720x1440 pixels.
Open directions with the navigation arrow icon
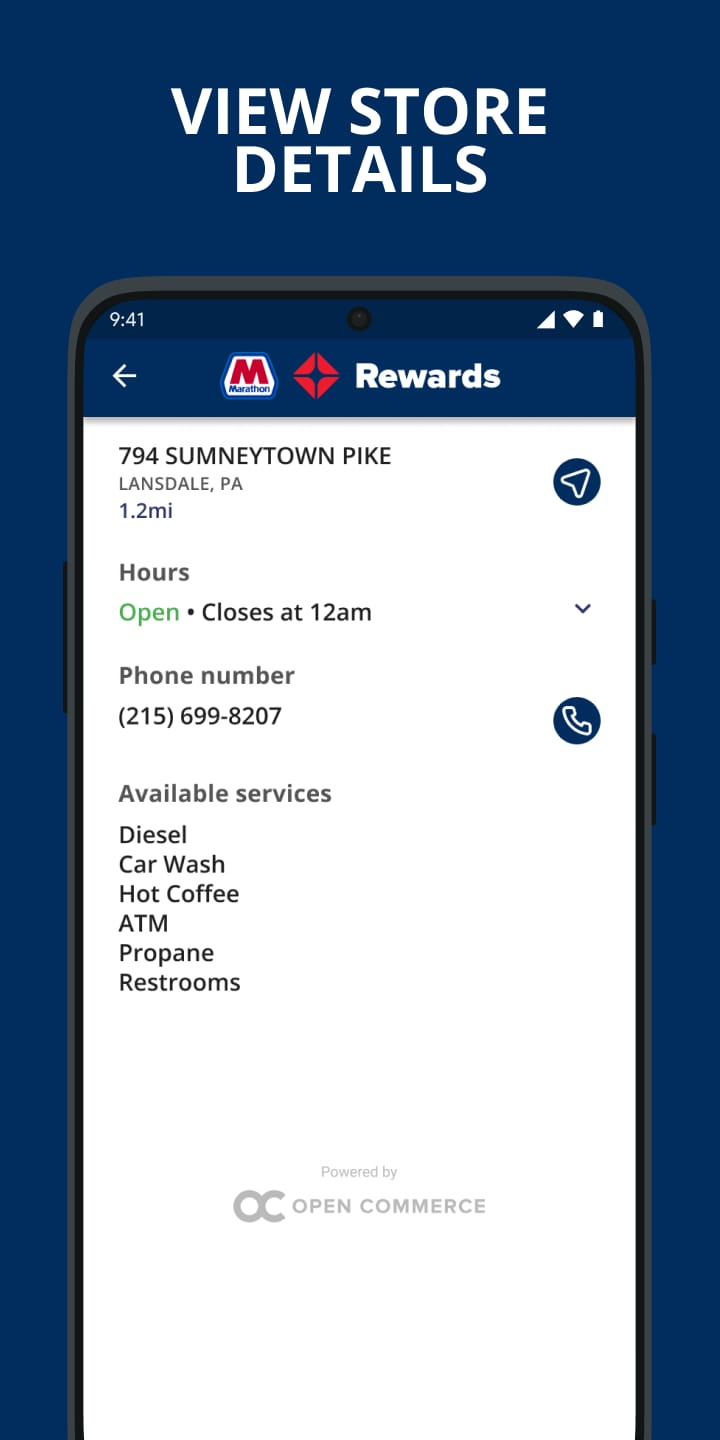[576, 481]
